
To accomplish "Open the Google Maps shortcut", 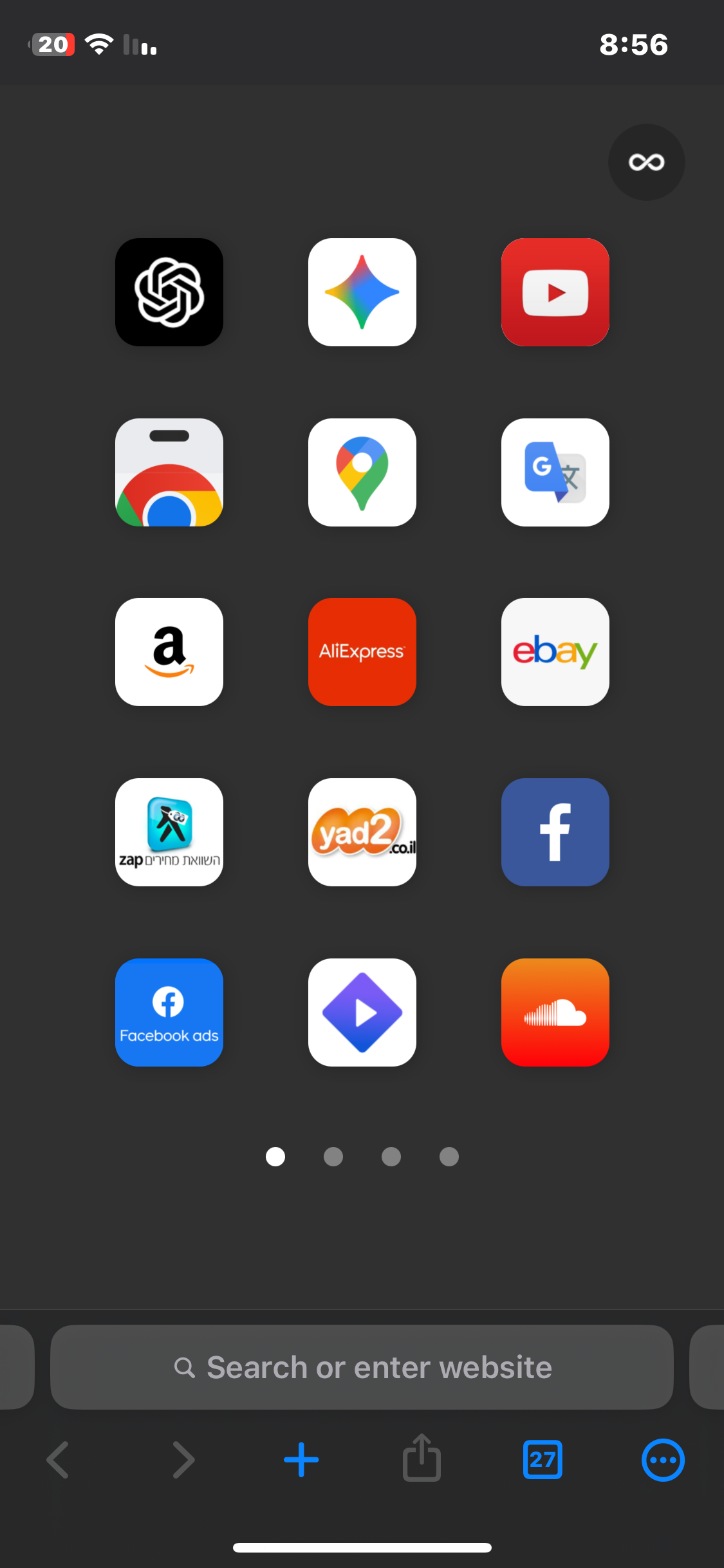I will point(362,472).
